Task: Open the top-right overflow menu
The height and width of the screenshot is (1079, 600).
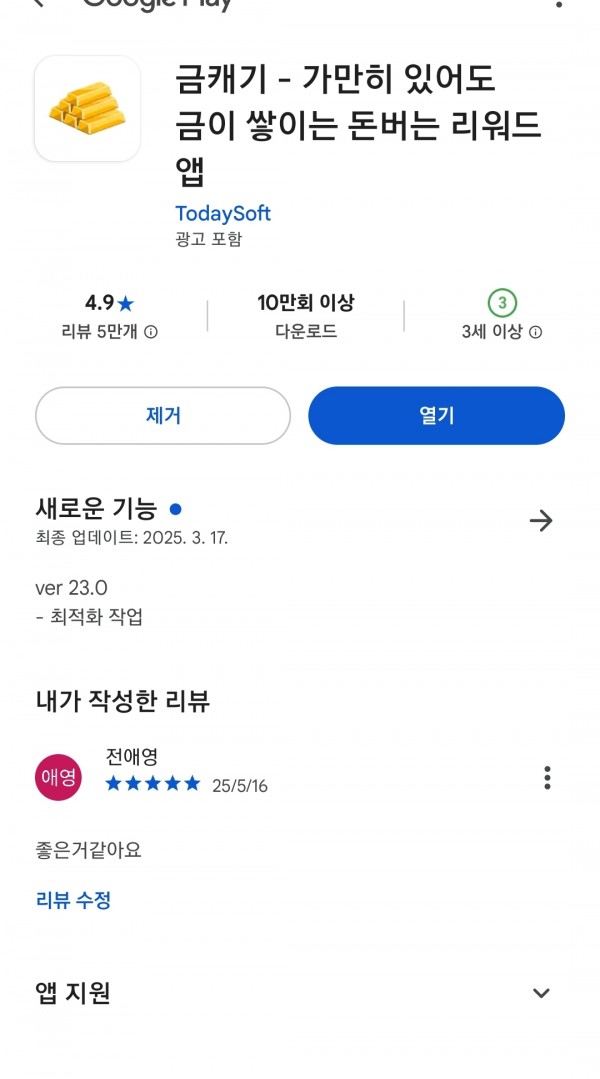Action: (x=559, y=4)
